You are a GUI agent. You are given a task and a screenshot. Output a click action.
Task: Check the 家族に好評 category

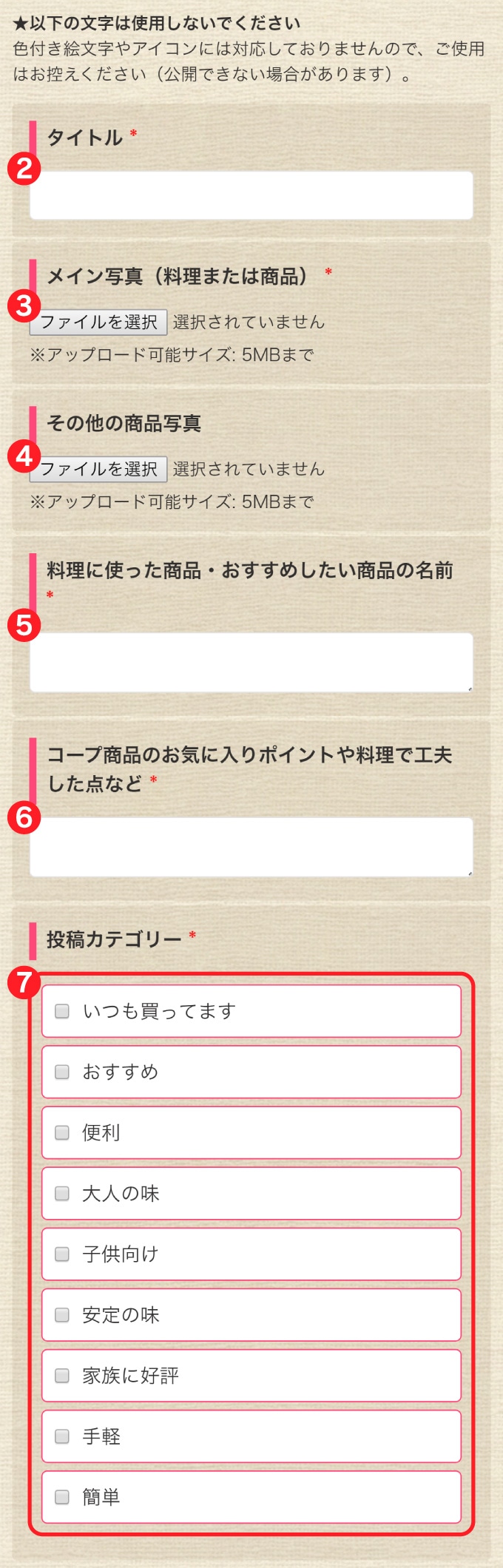click(62, 1375)
